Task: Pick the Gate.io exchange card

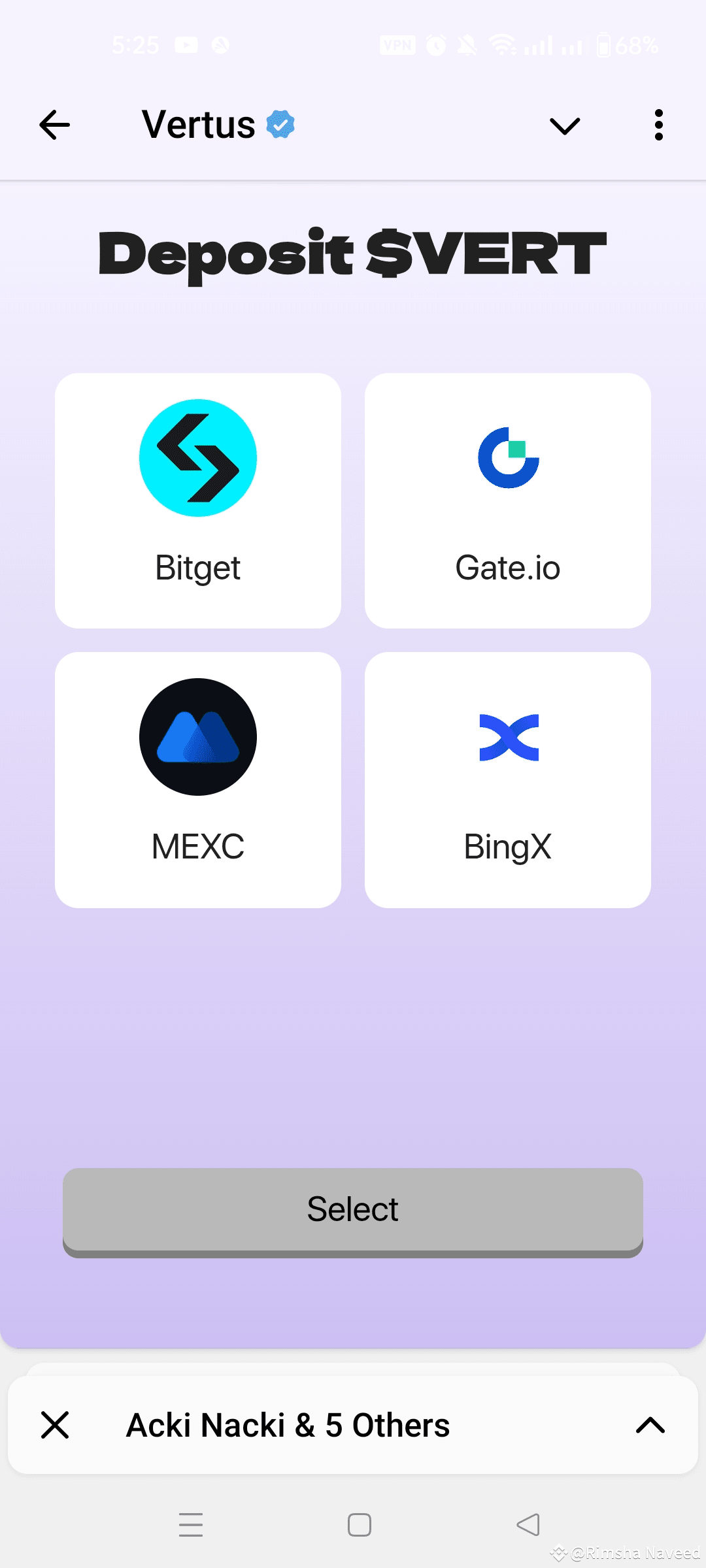Action: tap(507, 500)
